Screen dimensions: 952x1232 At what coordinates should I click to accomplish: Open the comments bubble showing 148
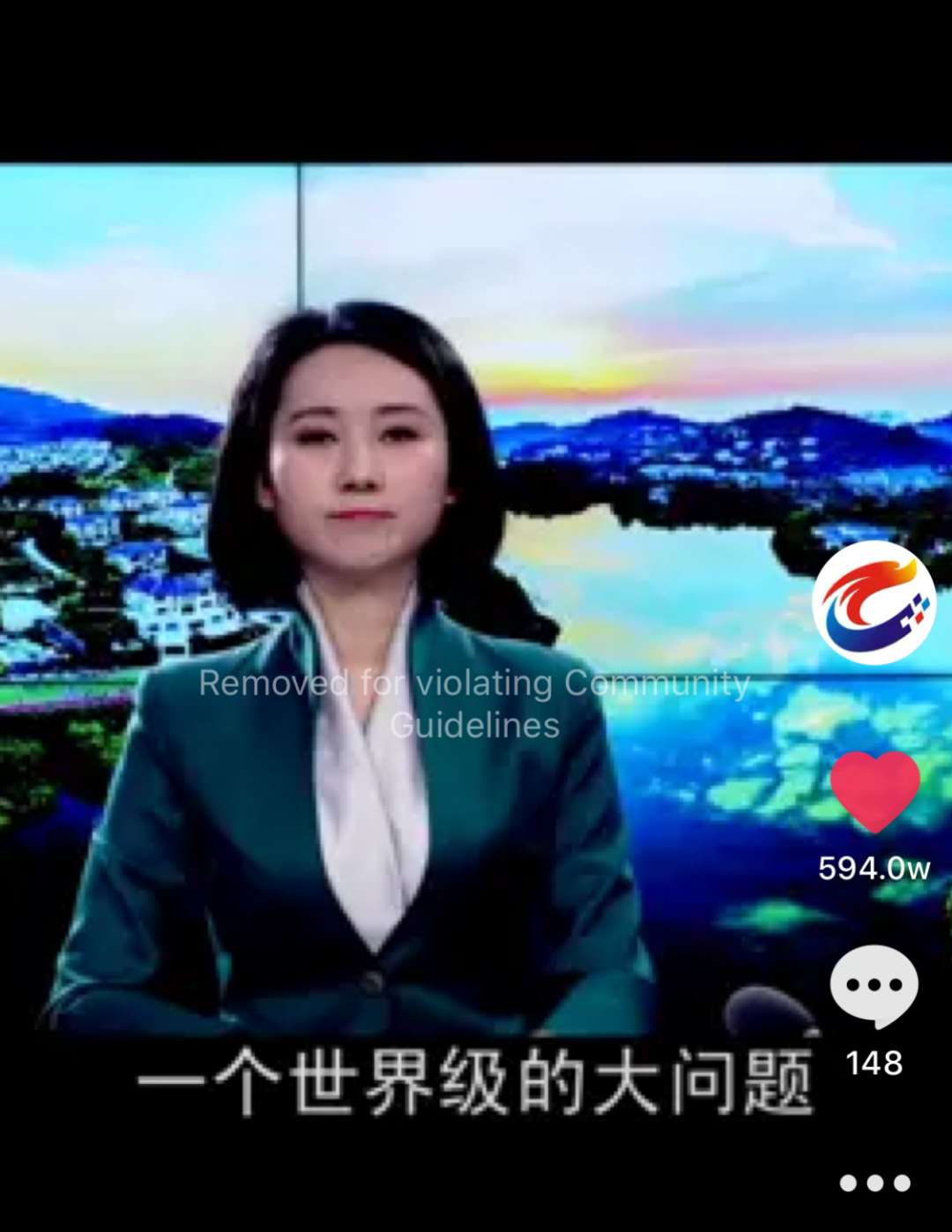(x=874, y=986)
